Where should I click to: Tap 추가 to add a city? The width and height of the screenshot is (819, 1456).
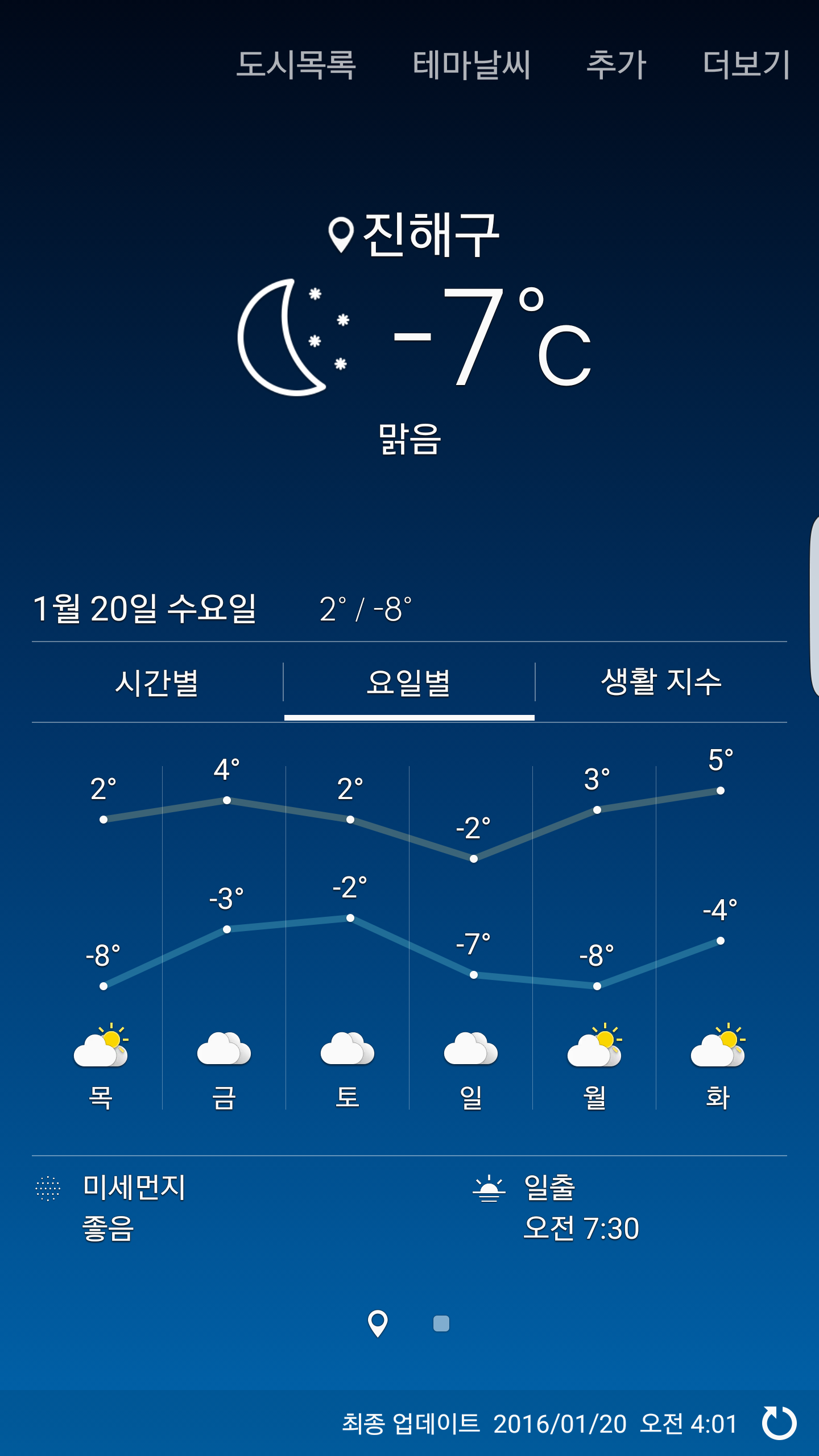point(617,64)
